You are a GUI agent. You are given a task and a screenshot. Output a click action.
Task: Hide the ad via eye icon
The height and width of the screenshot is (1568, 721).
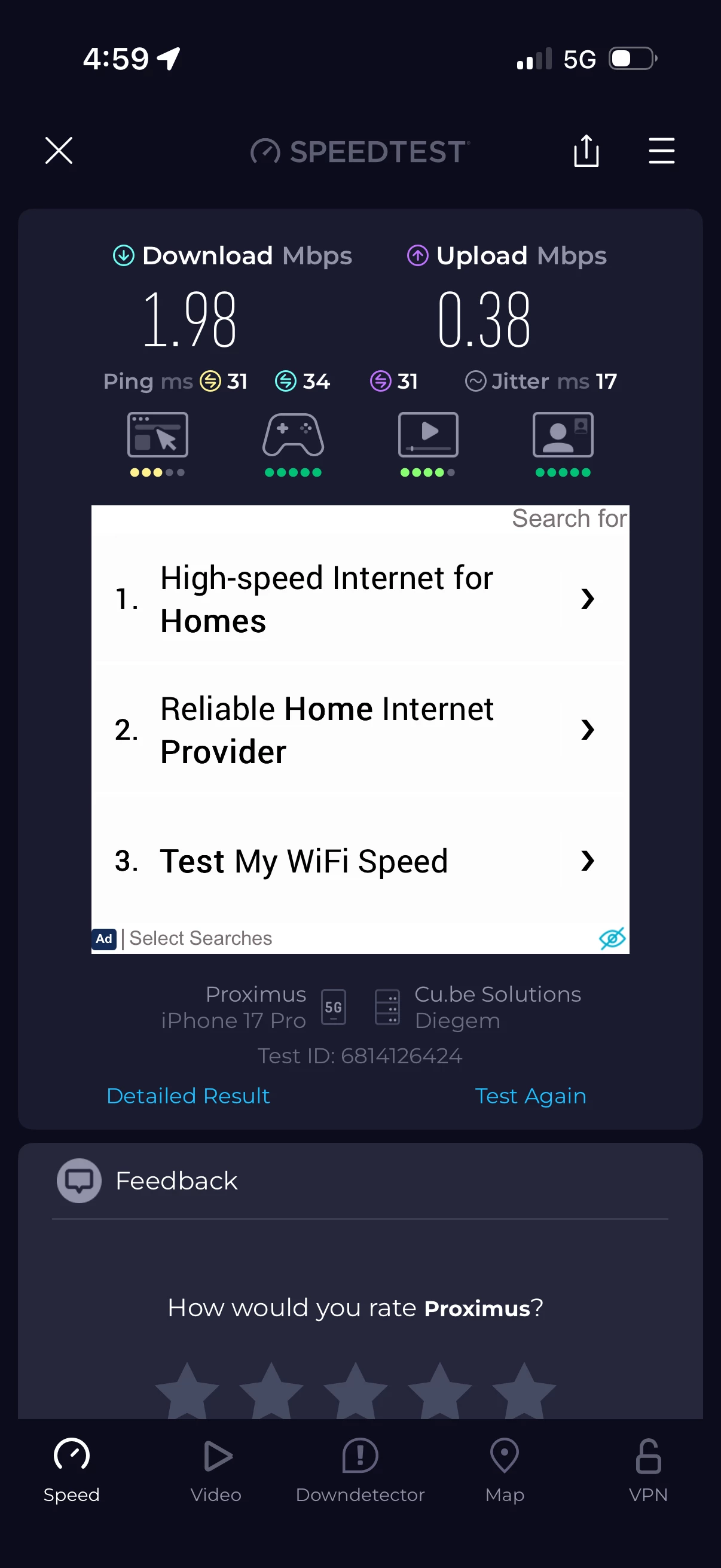(x=612, y=938)
